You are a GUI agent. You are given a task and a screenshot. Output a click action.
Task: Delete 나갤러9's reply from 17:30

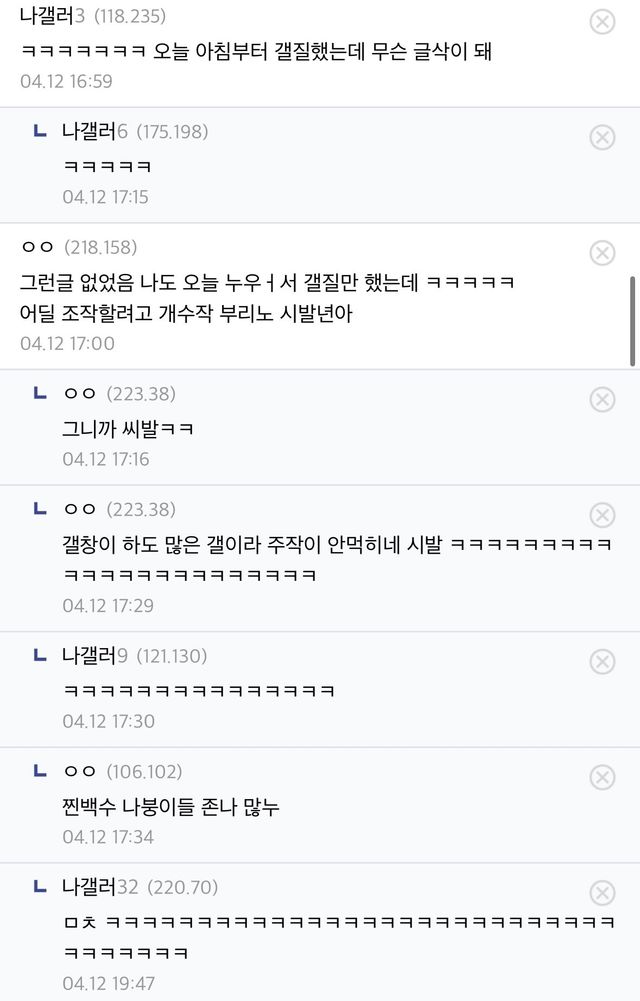[602, 661]
